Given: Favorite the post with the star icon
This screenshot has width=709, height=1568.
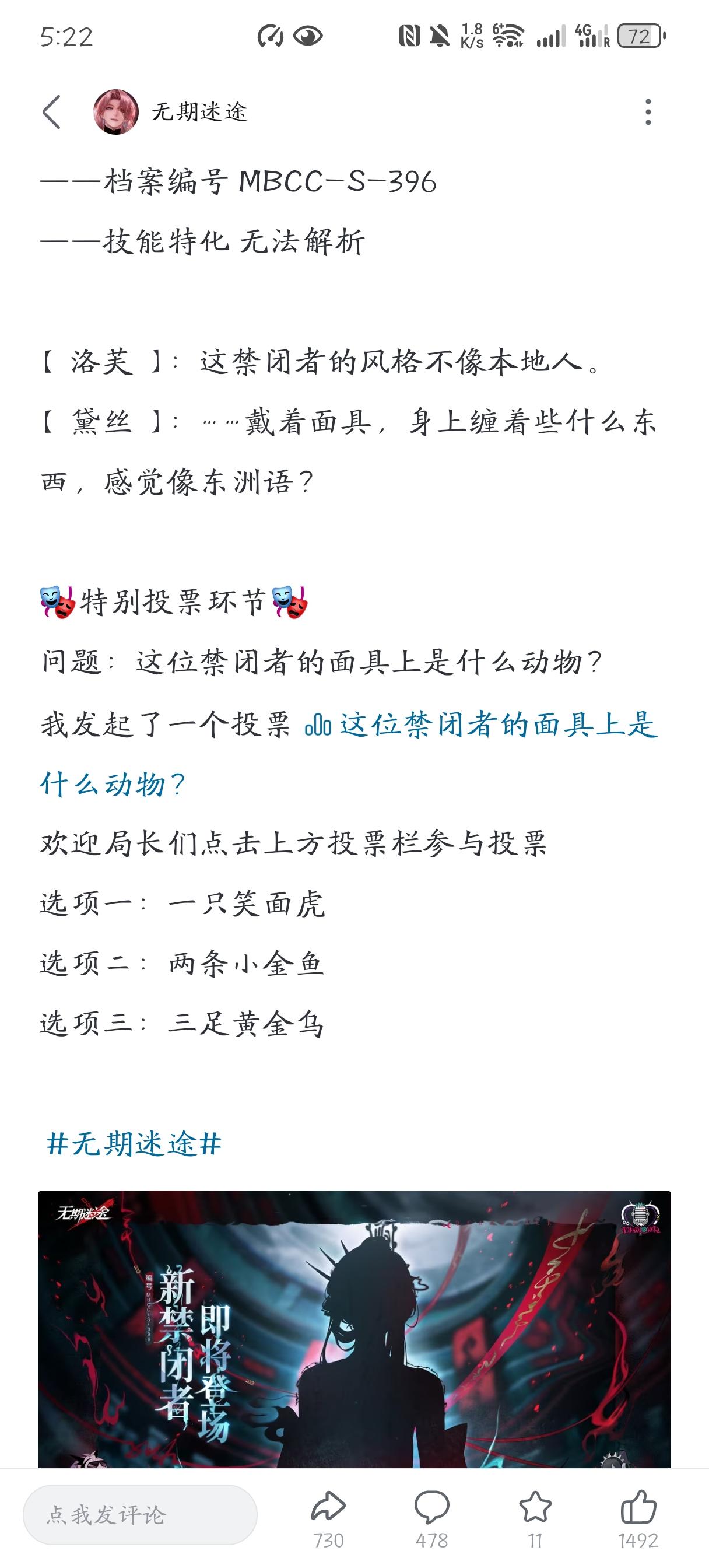Looking at the screenshot, I should (535, 1520).
